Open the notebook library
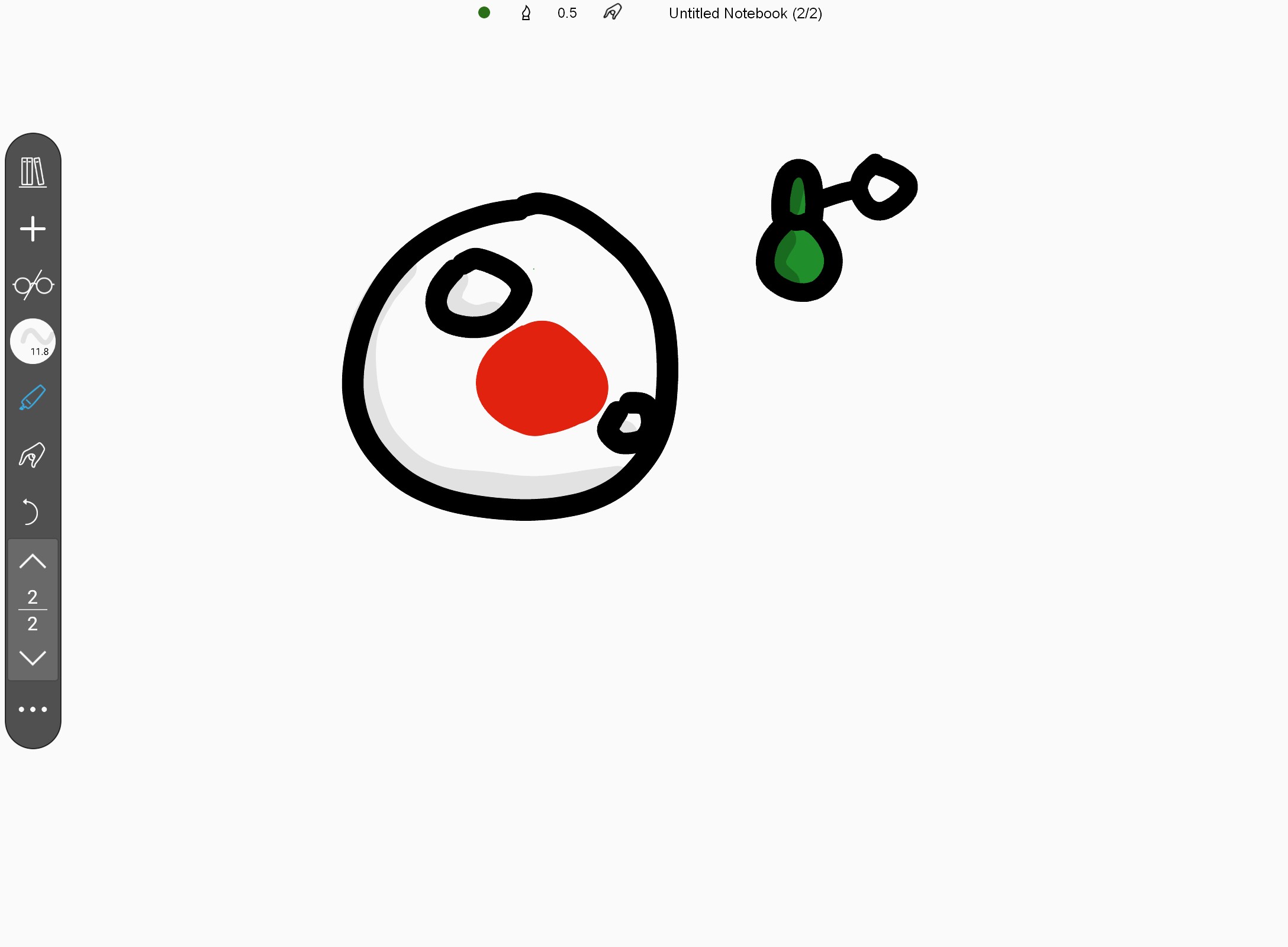 point(33,172)
